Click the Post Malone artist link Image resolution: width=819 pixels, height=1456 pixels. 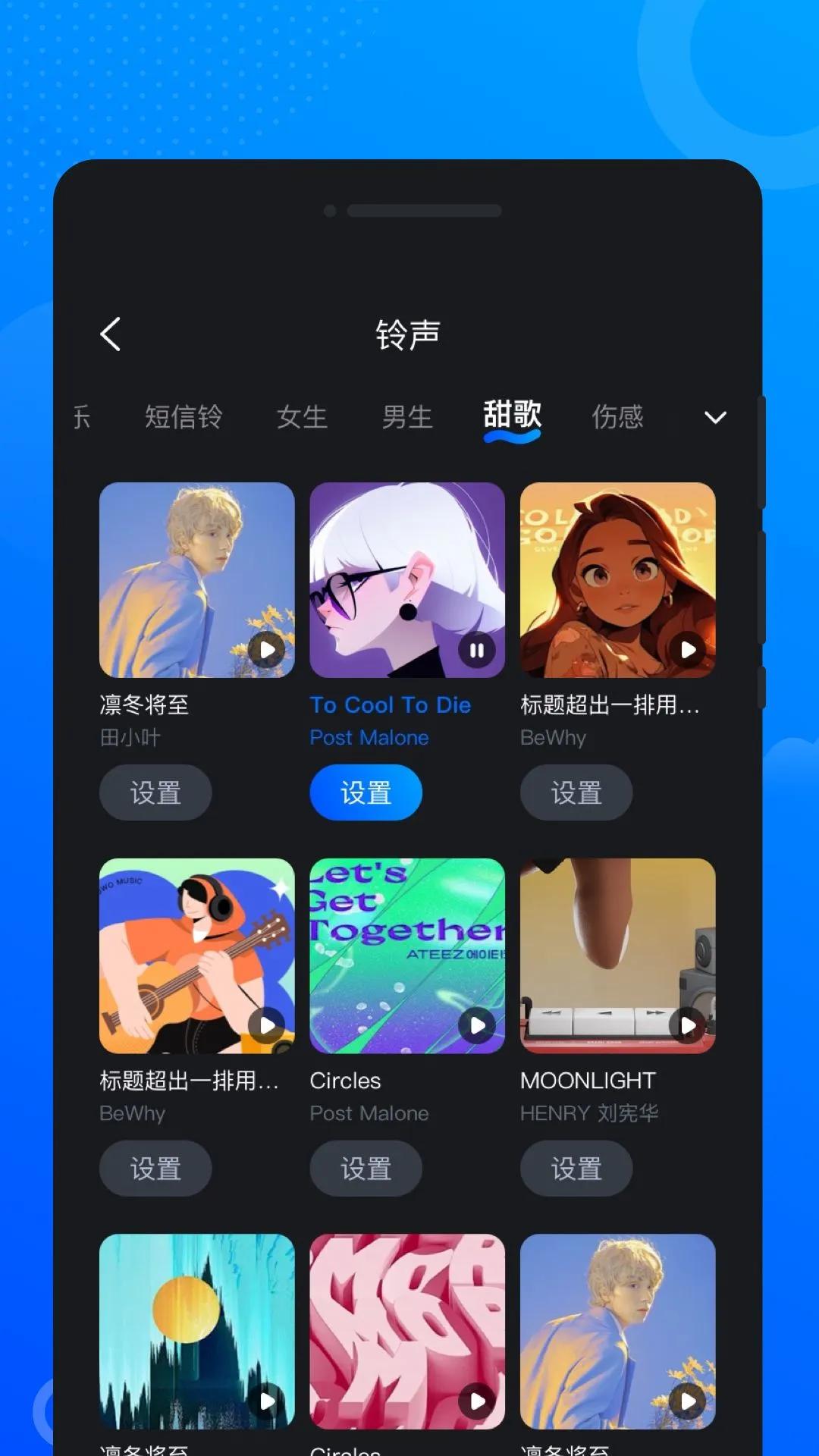(x=369, y=737)
